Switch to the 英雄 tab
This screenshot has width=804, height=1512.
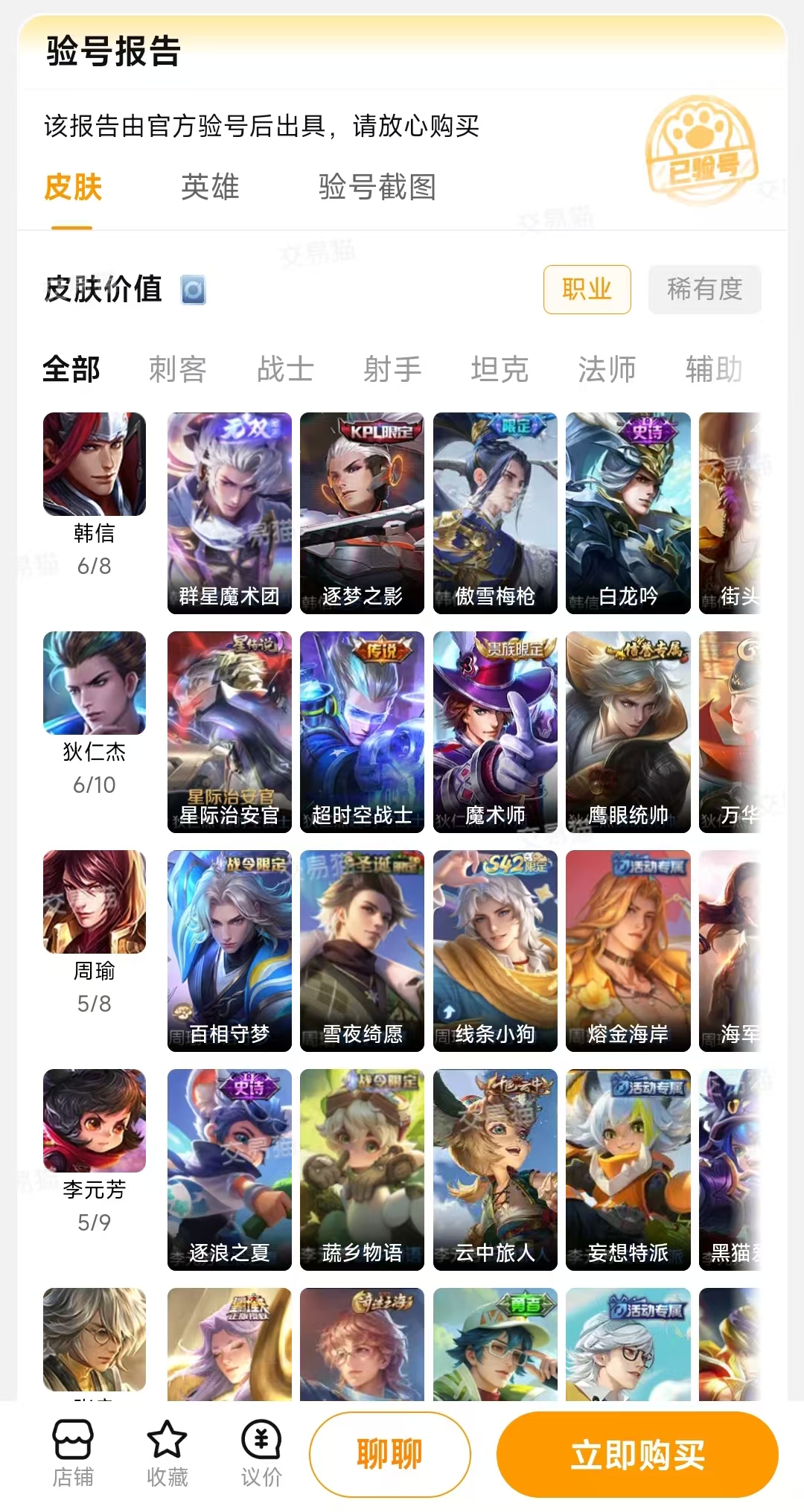pos(210,187)
